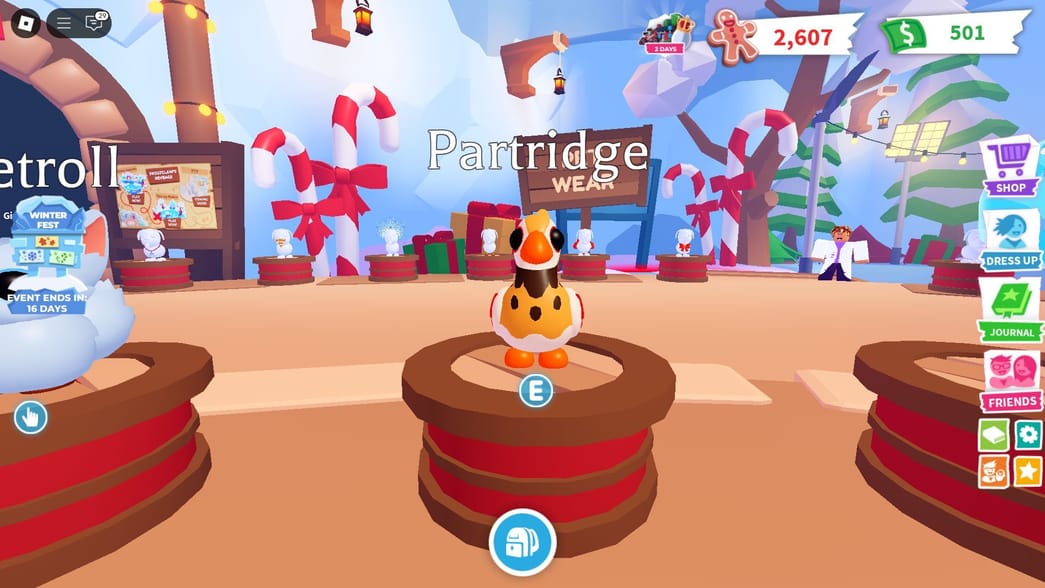Open the hamburger list menu
Viewport: 1045px width, 588px height.
(x=63, y=23)
